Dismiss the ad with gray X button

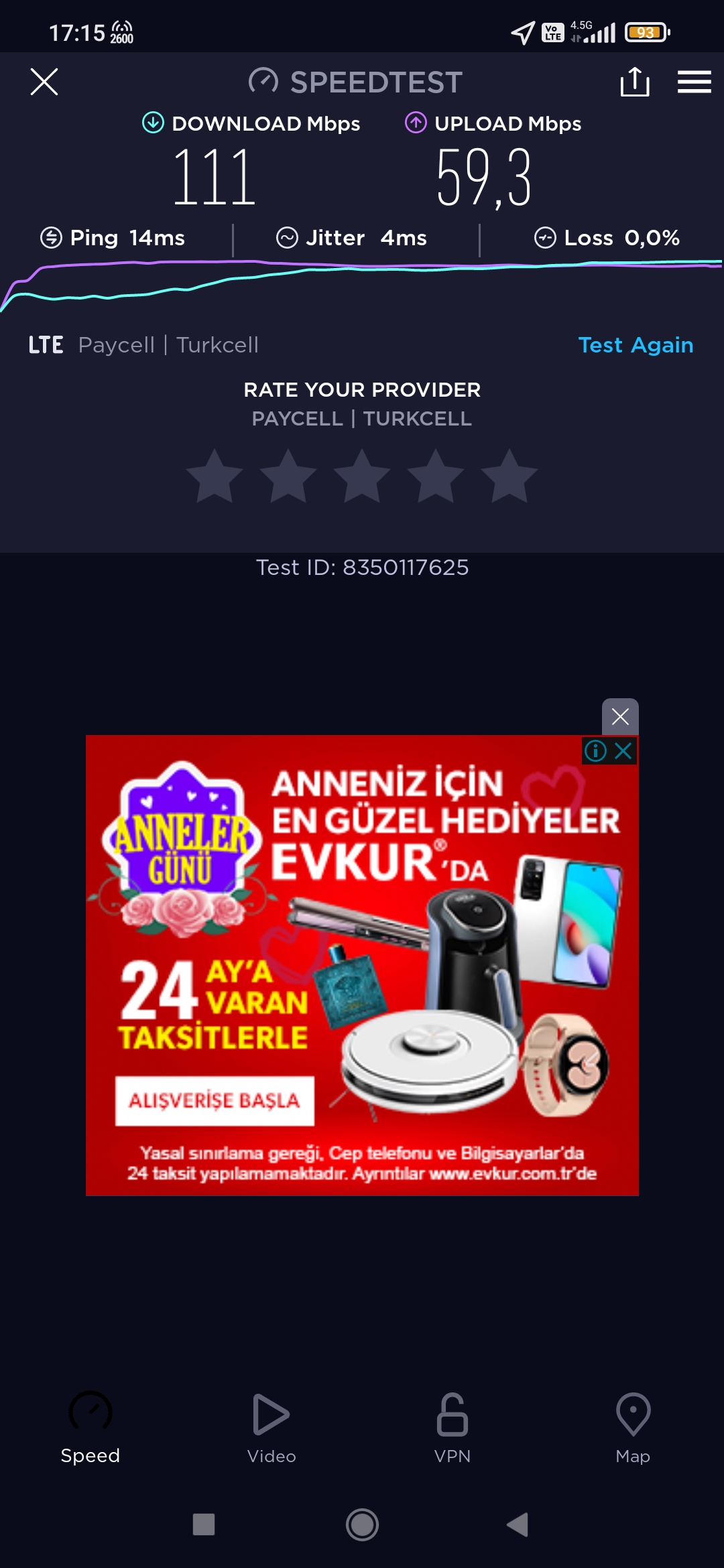pyautogui.click(x=620, y=716)
